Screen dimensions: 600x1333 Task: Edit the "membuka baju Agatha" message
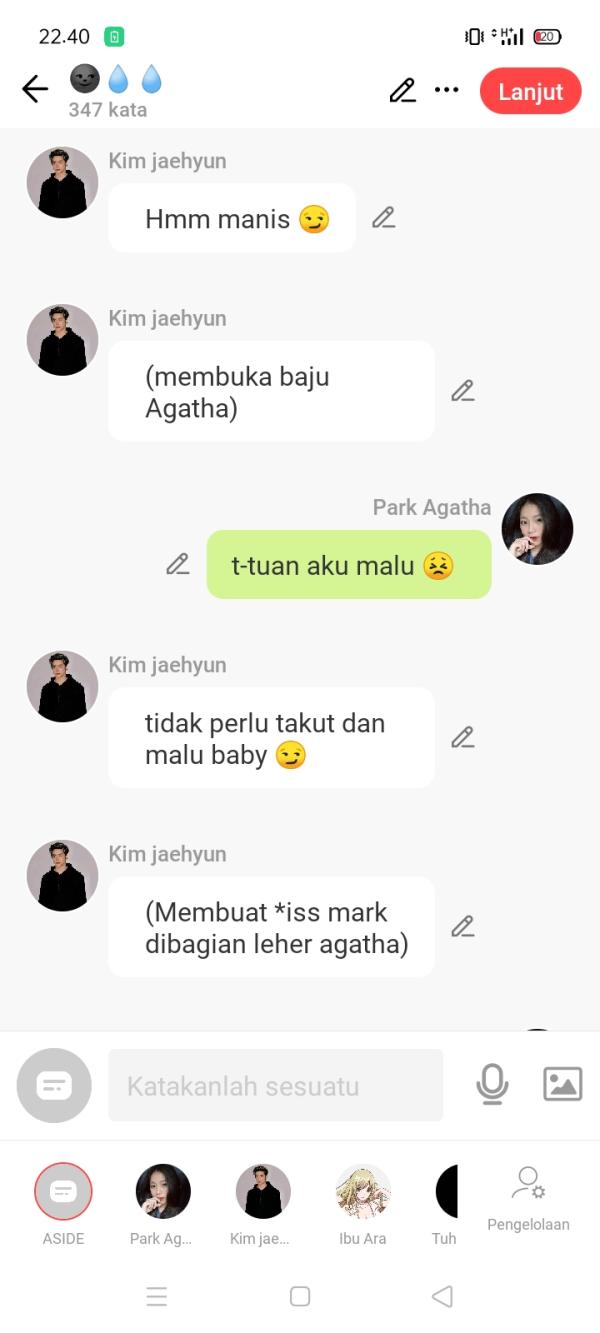pos(462,391)
